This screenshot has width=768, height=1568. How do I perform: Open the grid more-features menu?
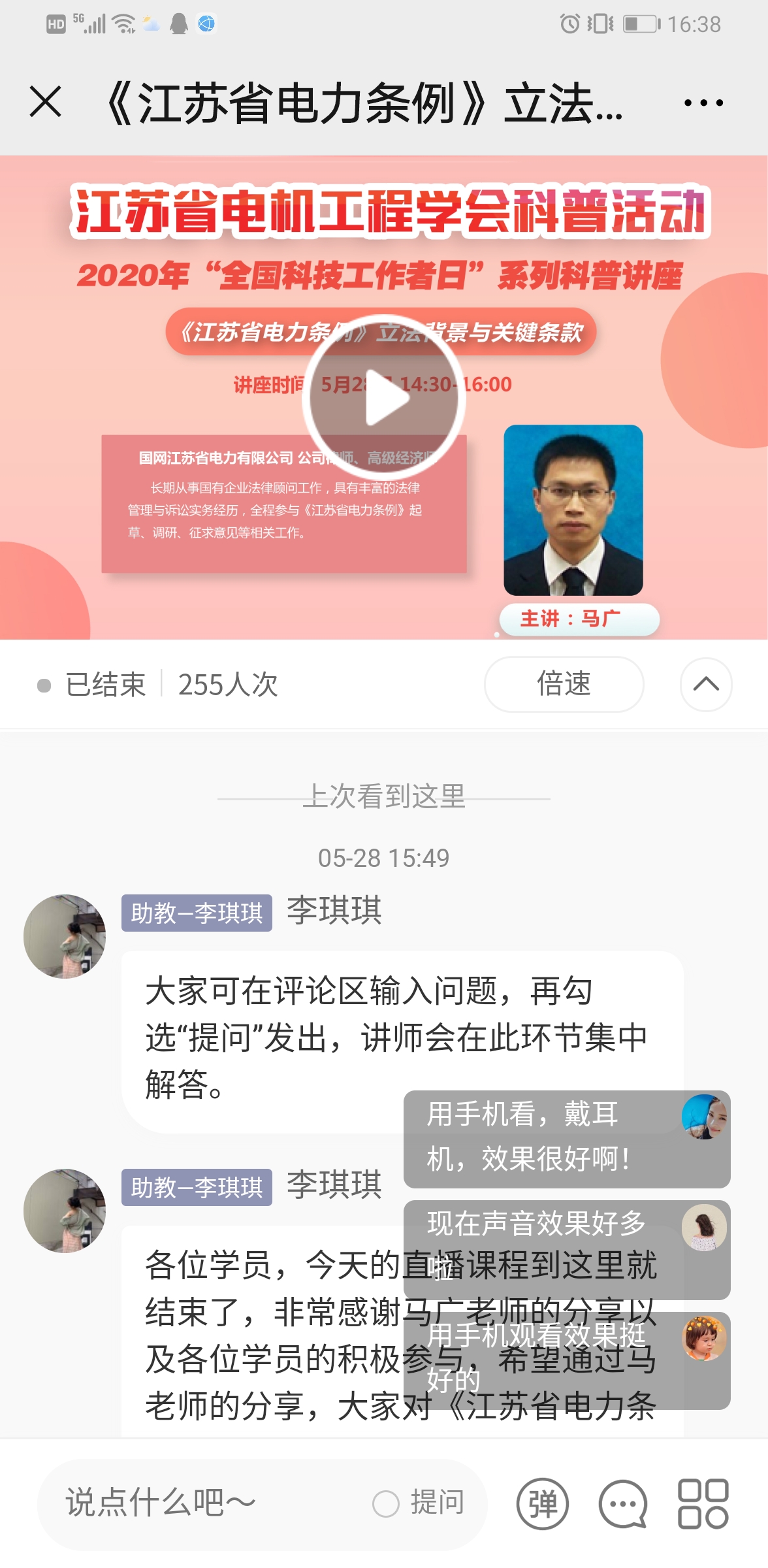tap(703, 1503)
